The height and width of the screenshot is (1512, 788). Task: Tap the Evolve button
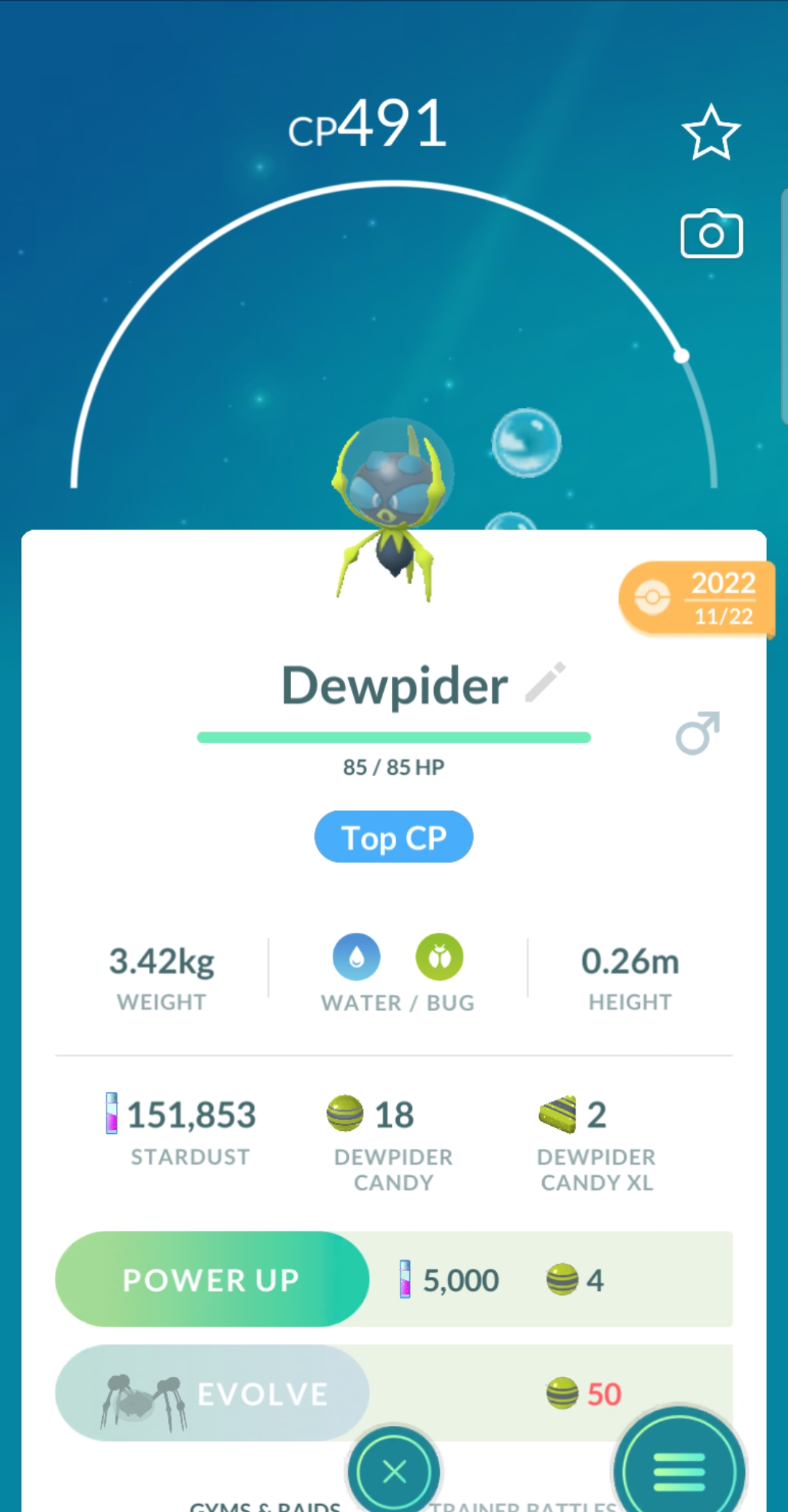(x=212, y=1393)
